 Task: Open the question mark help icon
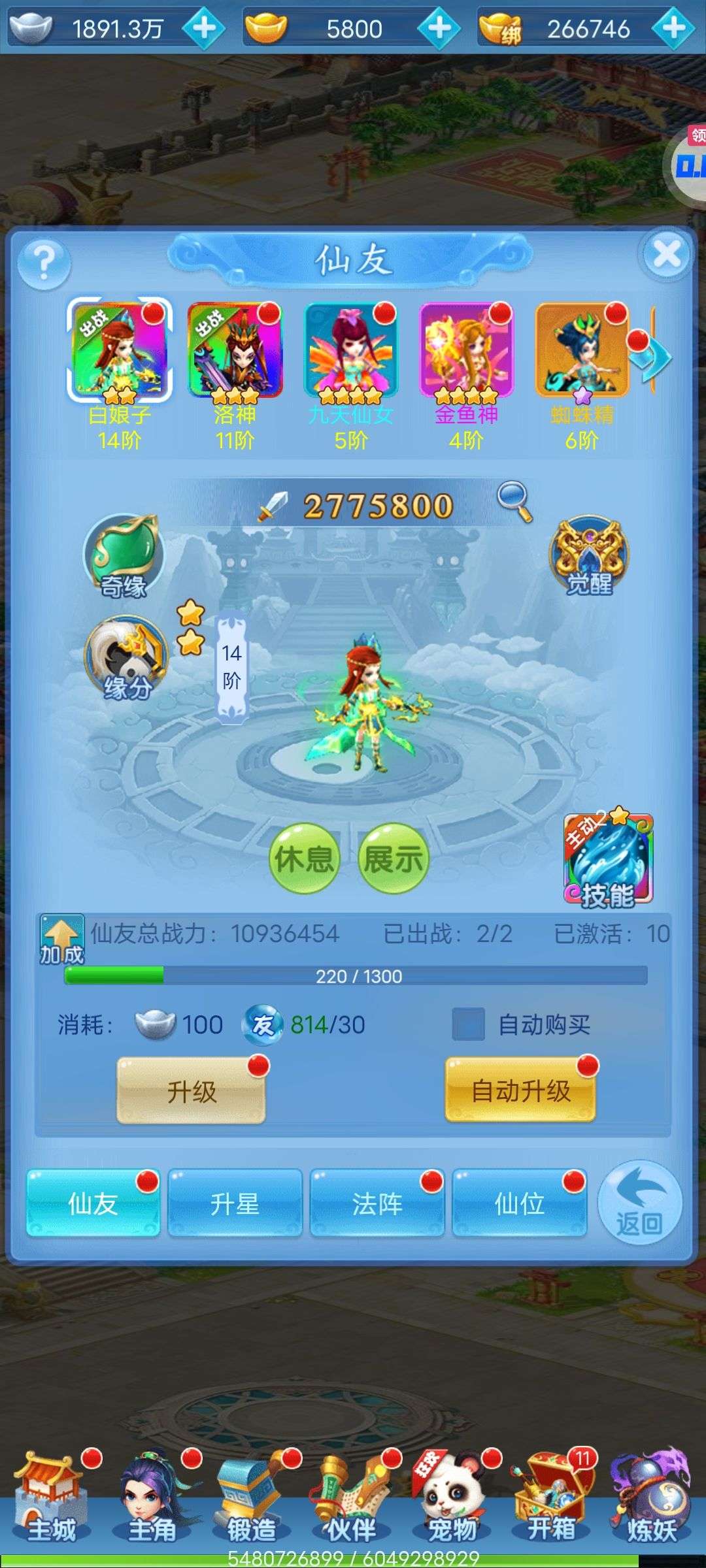pos(44,264)
